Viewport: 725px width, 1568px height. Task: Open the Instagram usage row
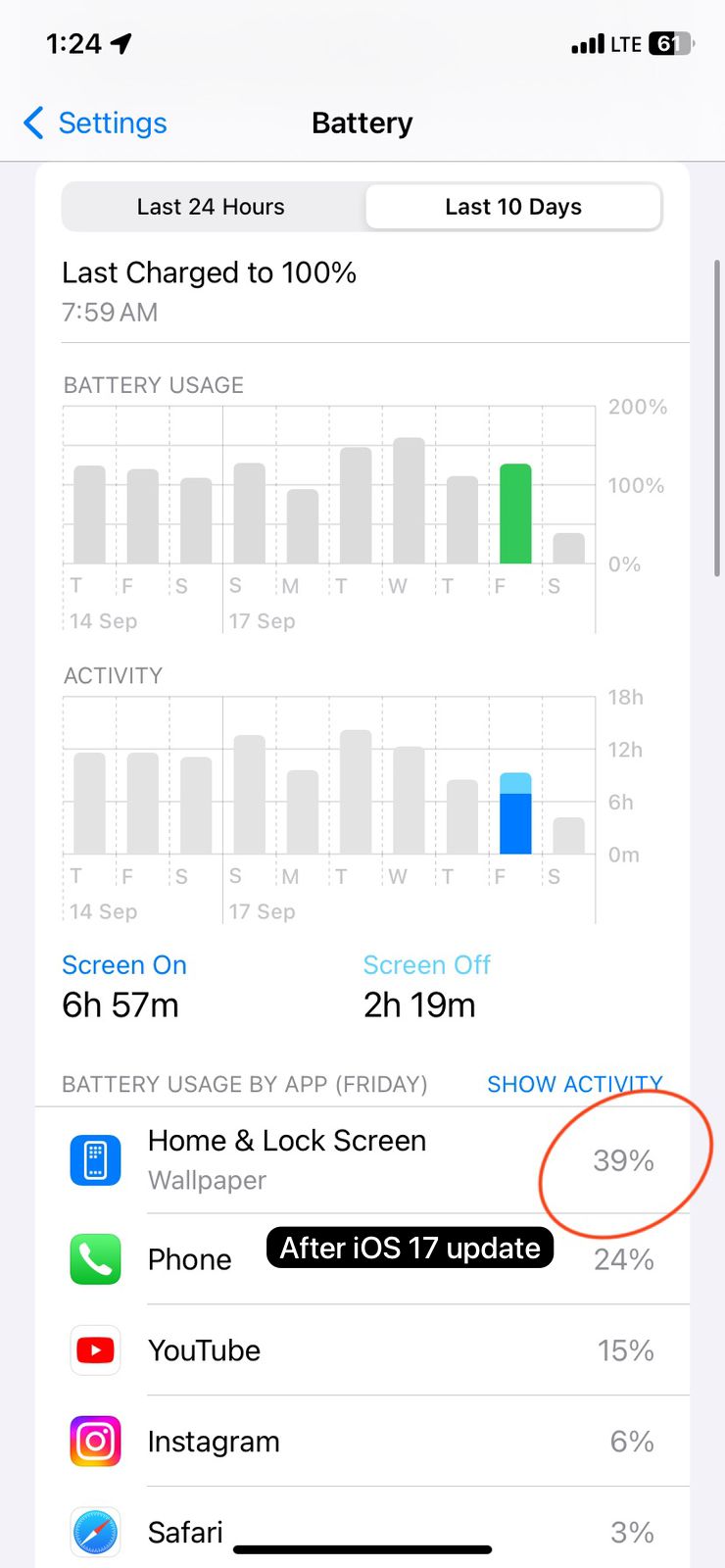pyautogui.click(x=362, y=1442)
